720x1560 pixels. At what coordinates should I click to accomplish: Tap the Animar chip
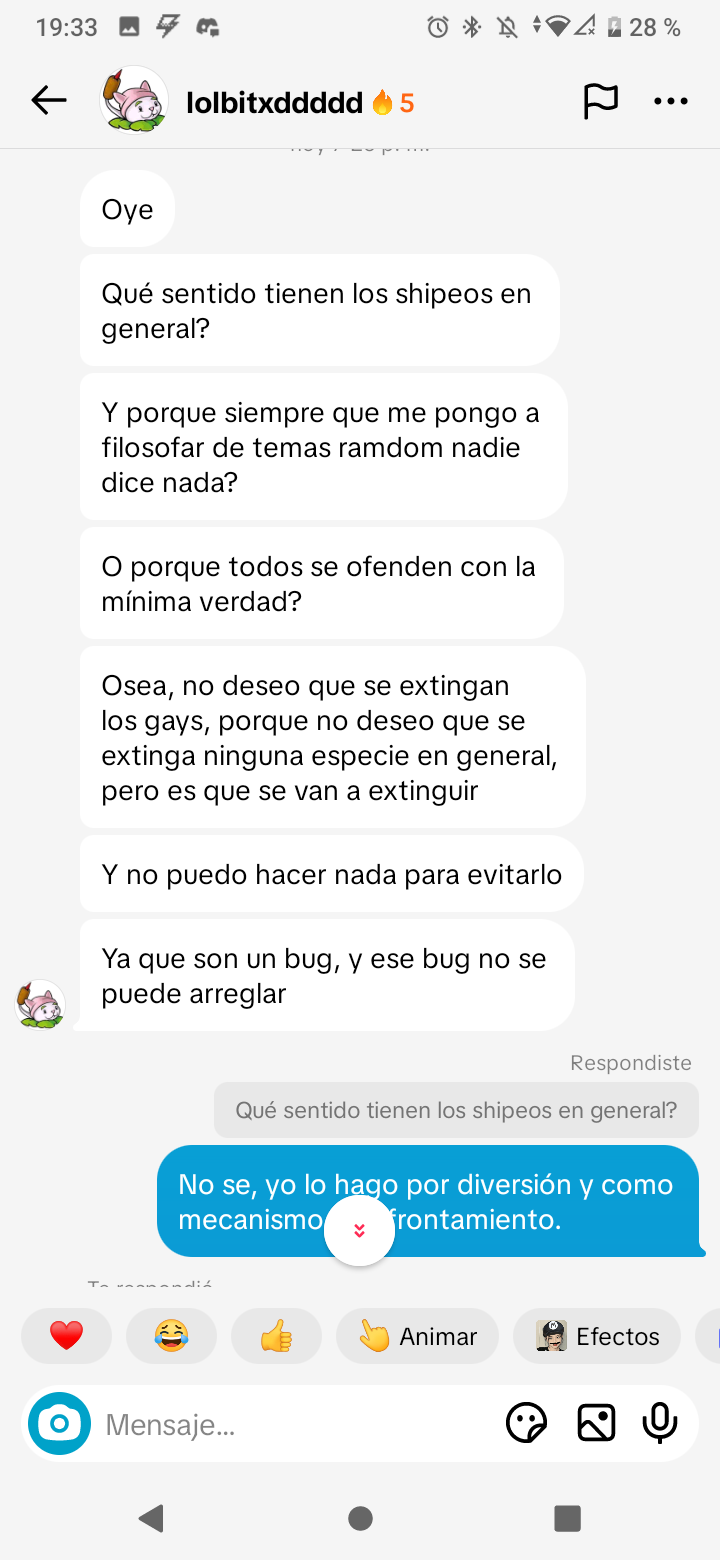click(417, 1336)
